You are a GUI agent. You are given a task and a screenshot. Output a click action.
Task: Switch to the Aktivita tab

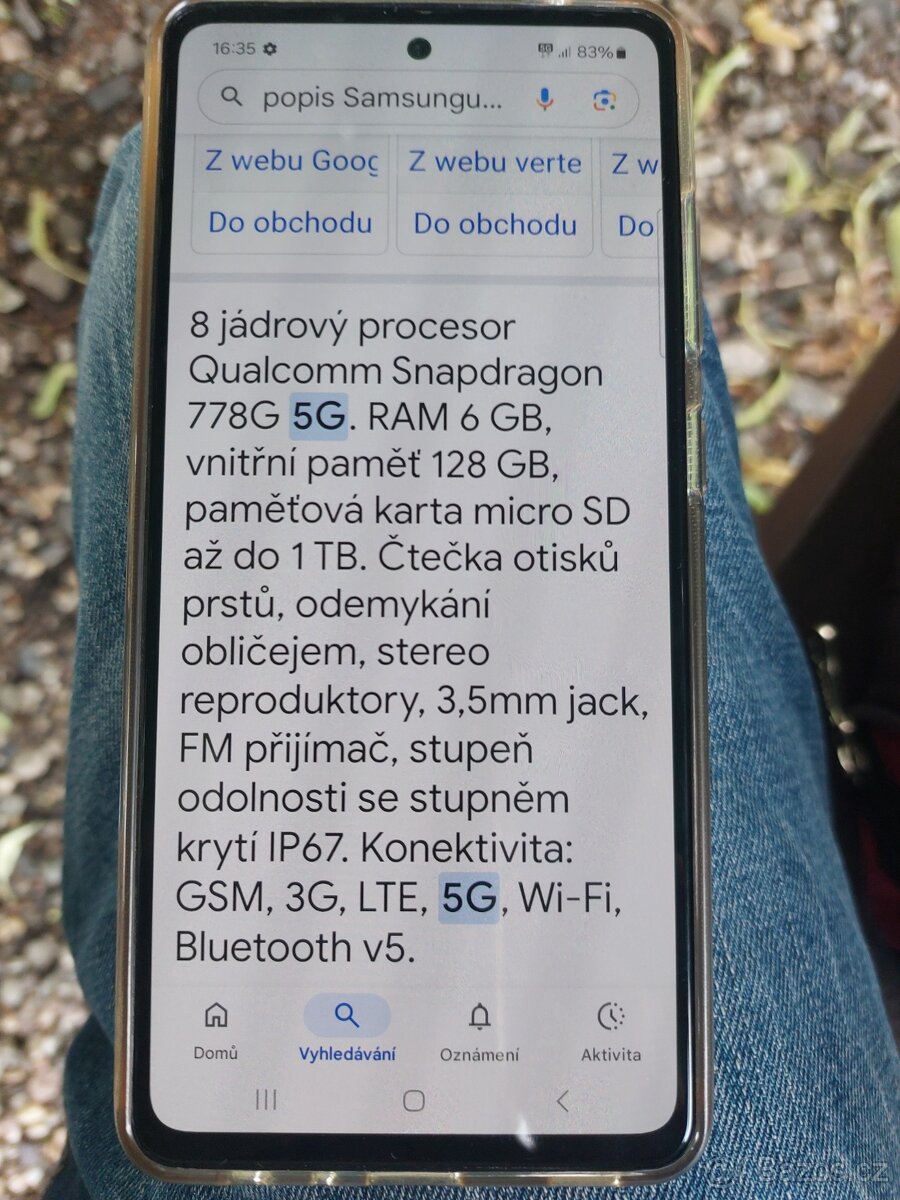(x=611, y=1031)
